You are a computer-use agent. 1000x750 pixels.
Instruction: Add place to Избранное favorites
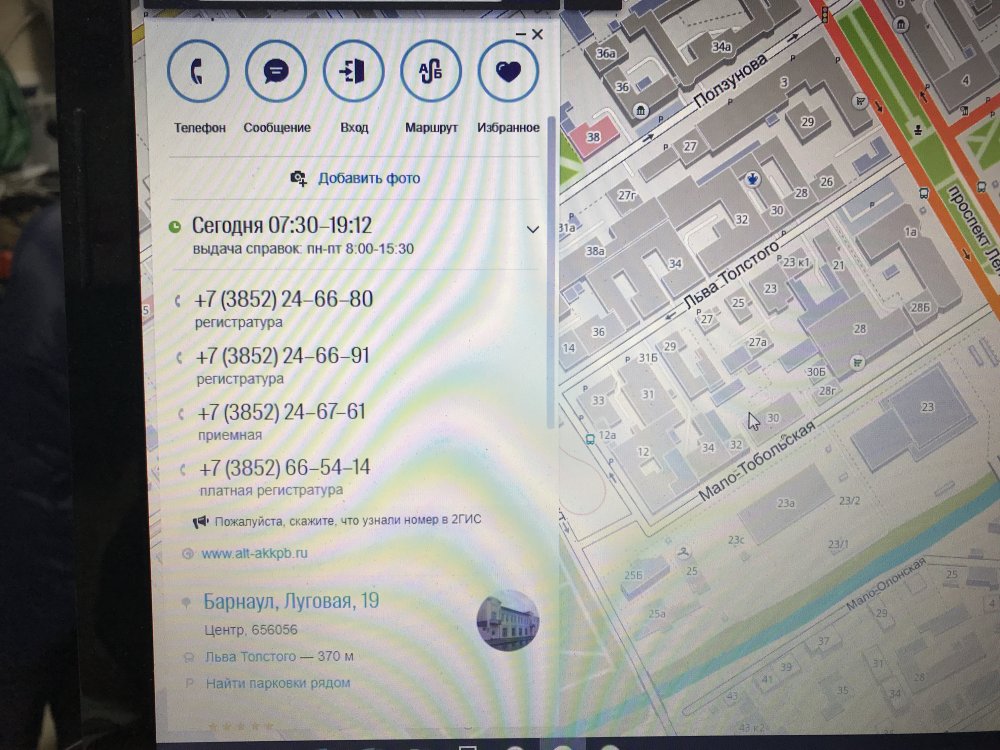(508, 73)
